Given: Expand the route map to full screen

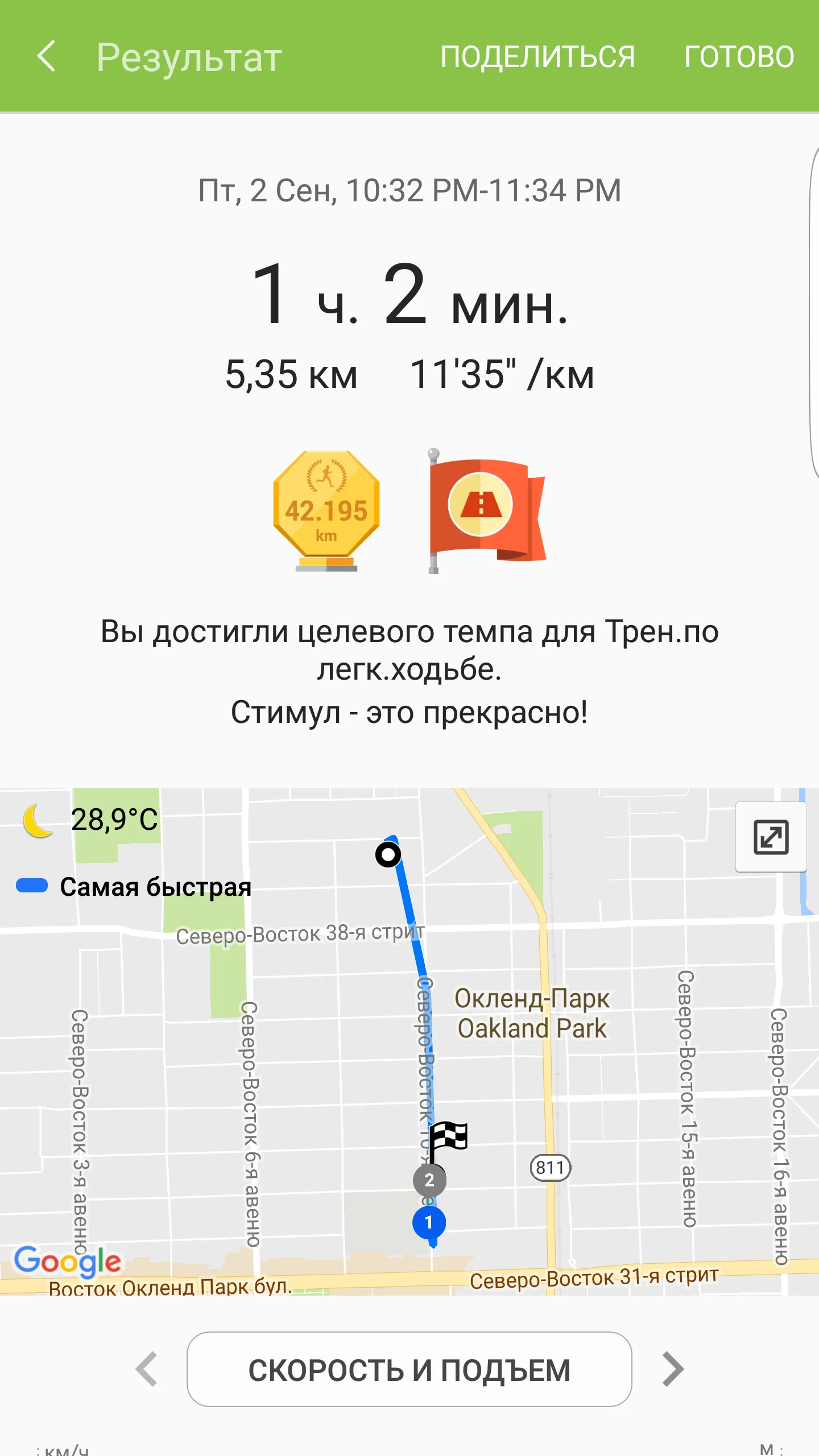Looking at the screenshot, I should [x=771, y=837].
